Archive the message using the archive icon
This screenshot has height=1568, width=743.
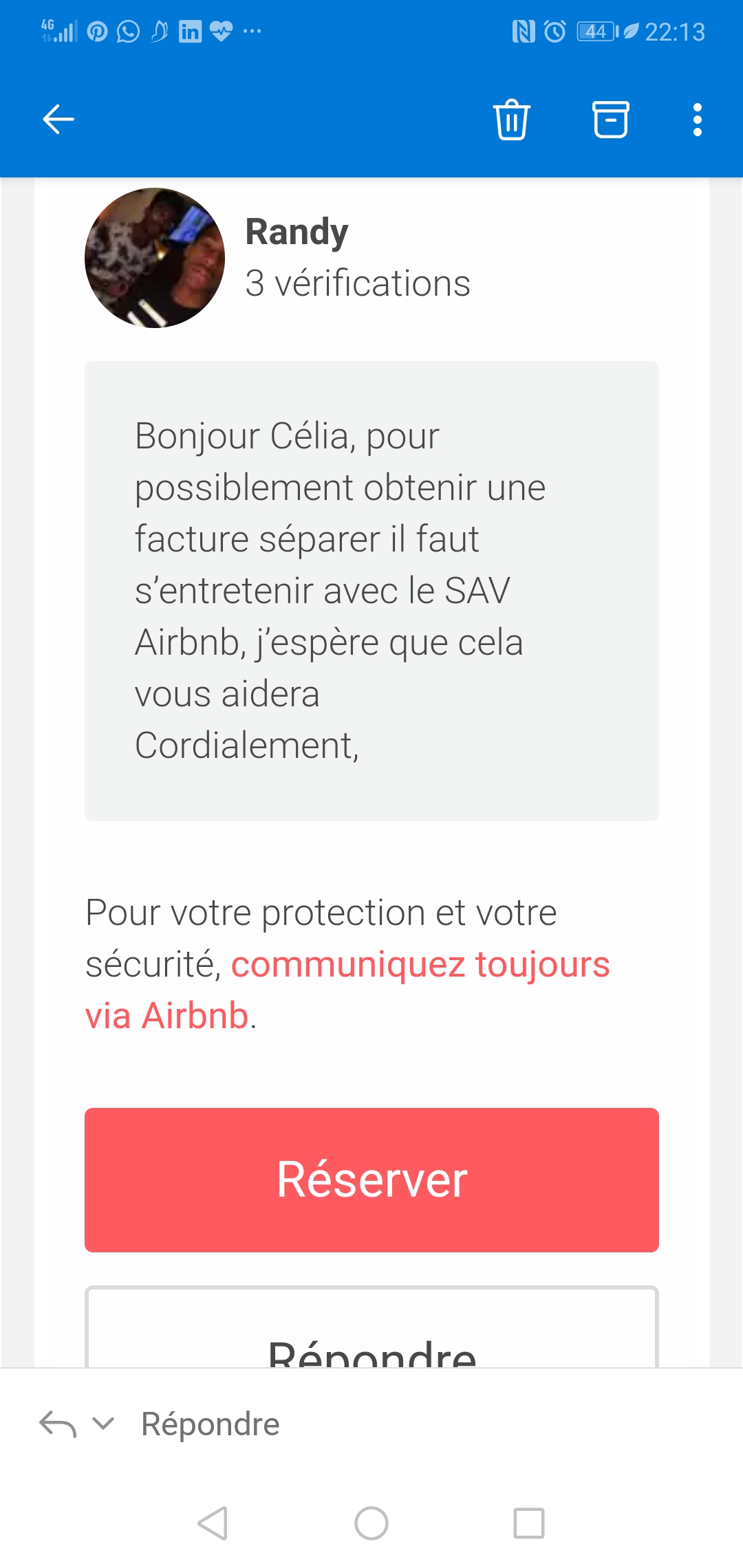click(610, 119)
